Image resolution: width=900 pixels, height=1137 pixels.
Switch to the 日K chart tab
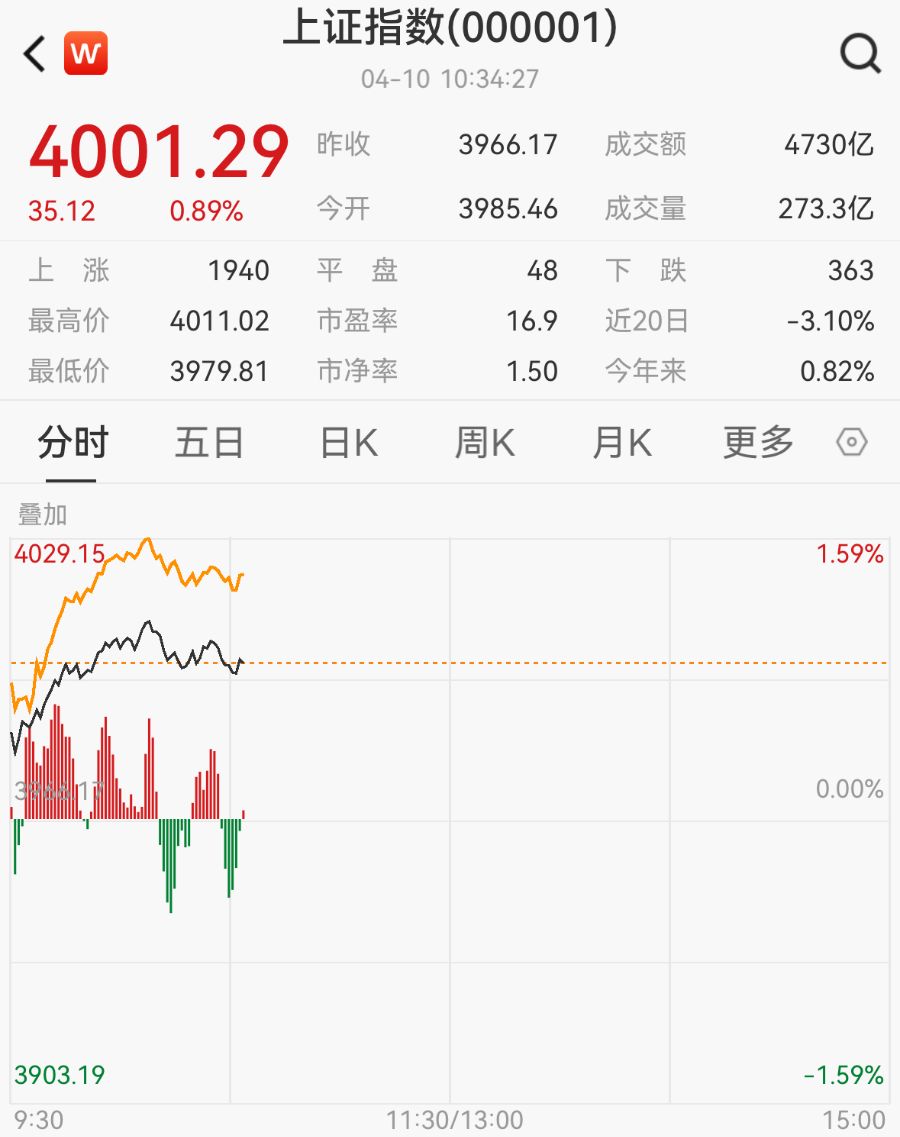tap(348, 442)
